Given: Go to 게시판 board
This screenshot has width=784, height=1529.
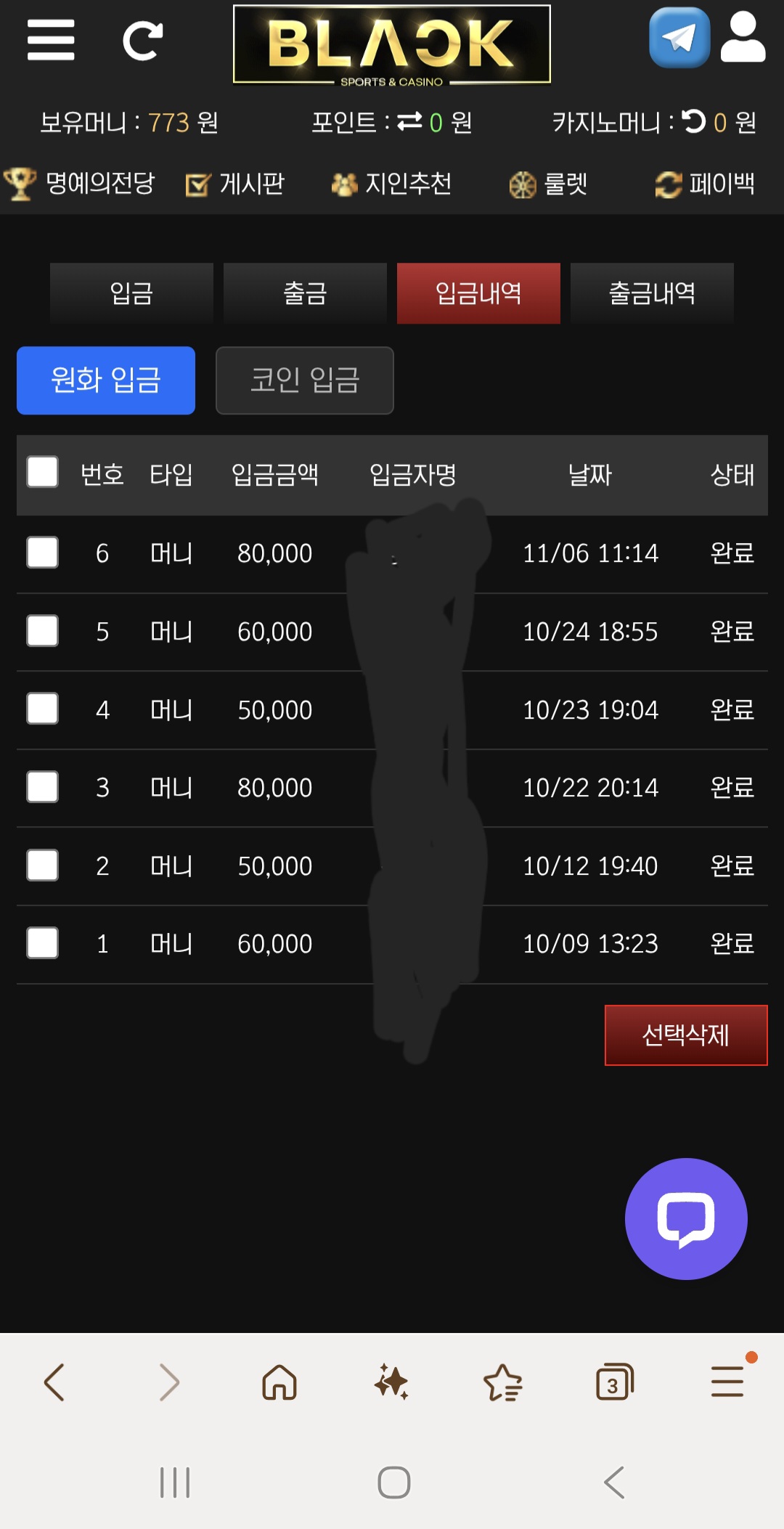Looking at the screenshot, I should pos(235,184).
